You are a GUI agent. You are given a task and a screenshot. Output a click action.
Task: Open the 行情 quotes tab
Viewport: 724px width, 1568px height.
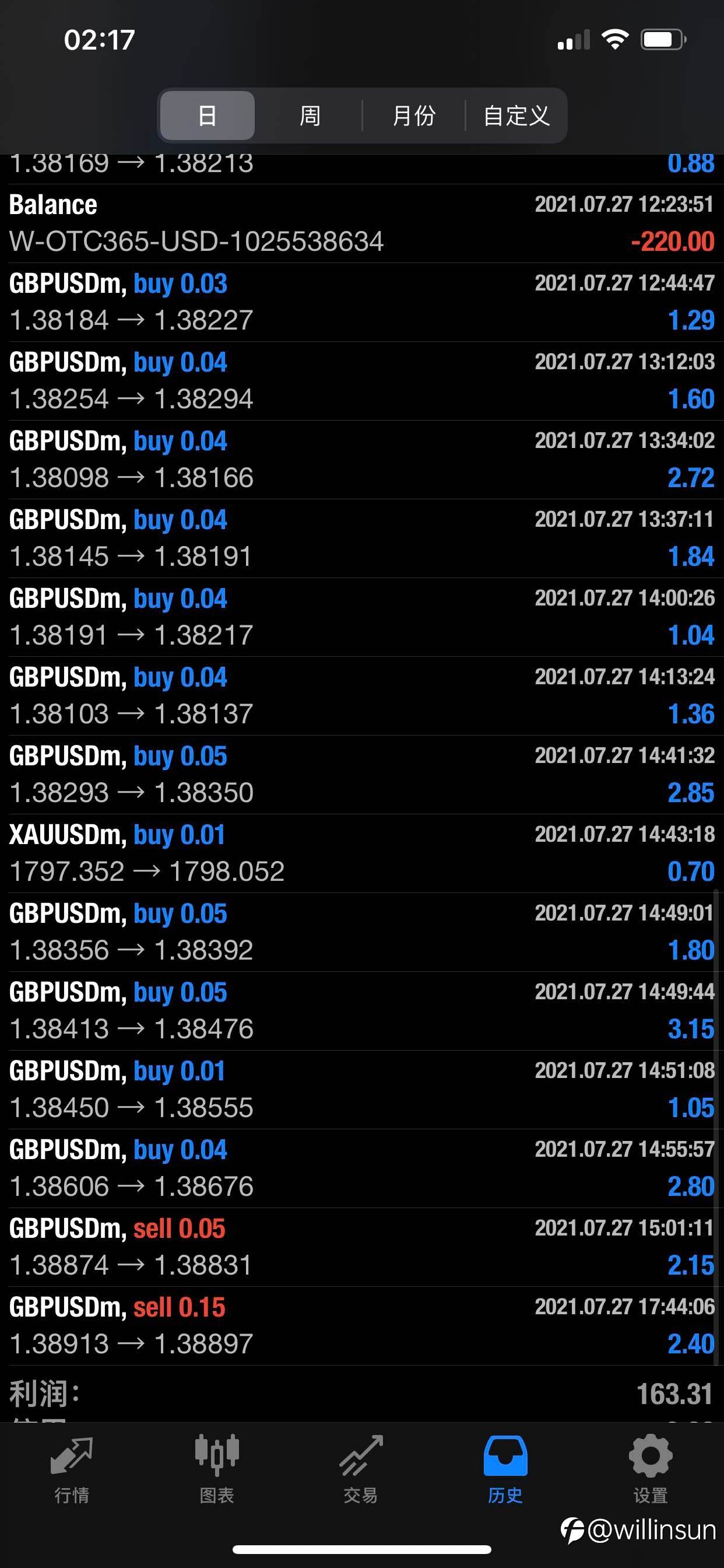[x=72, y=1468]
